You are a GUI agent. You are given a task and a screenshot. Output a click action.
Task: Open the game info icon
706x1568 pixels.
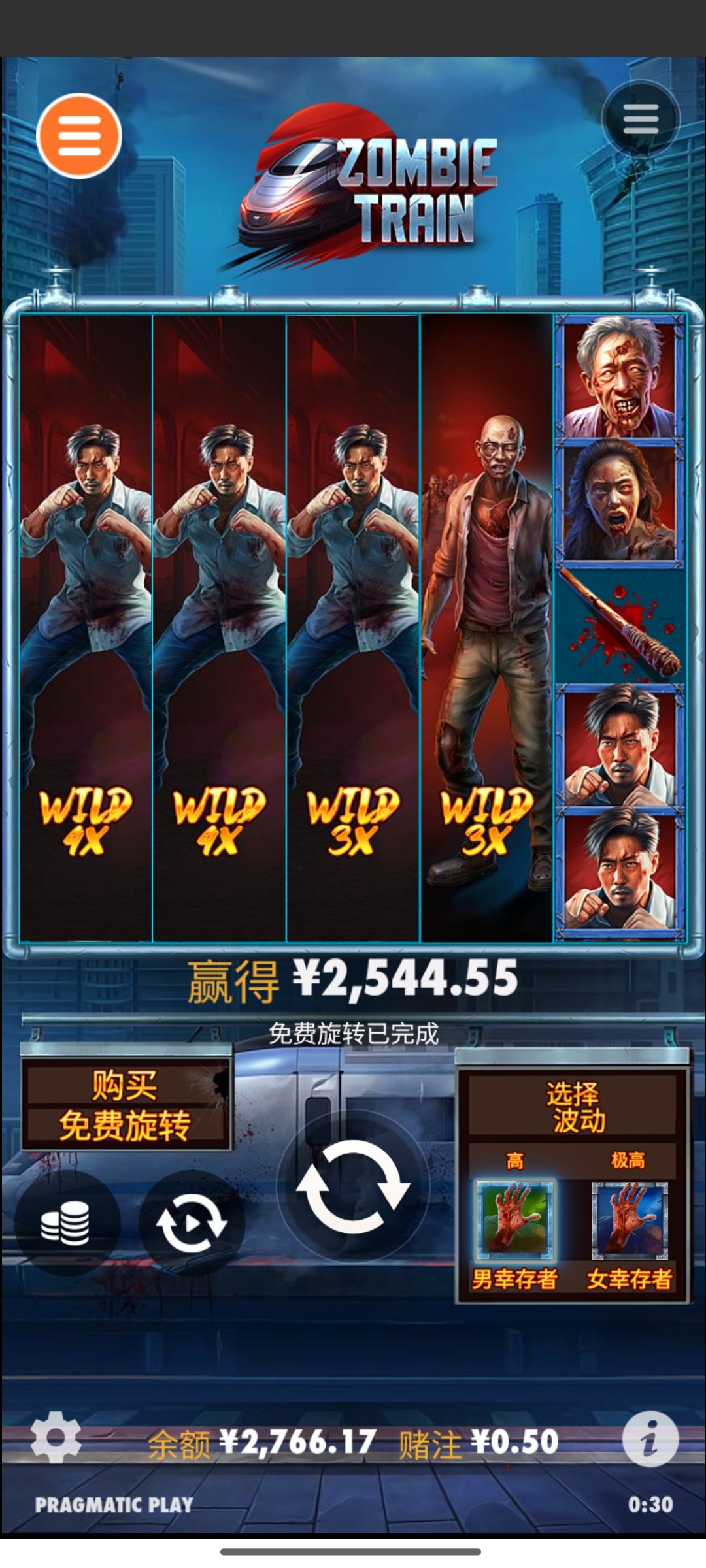point(649,1439)
